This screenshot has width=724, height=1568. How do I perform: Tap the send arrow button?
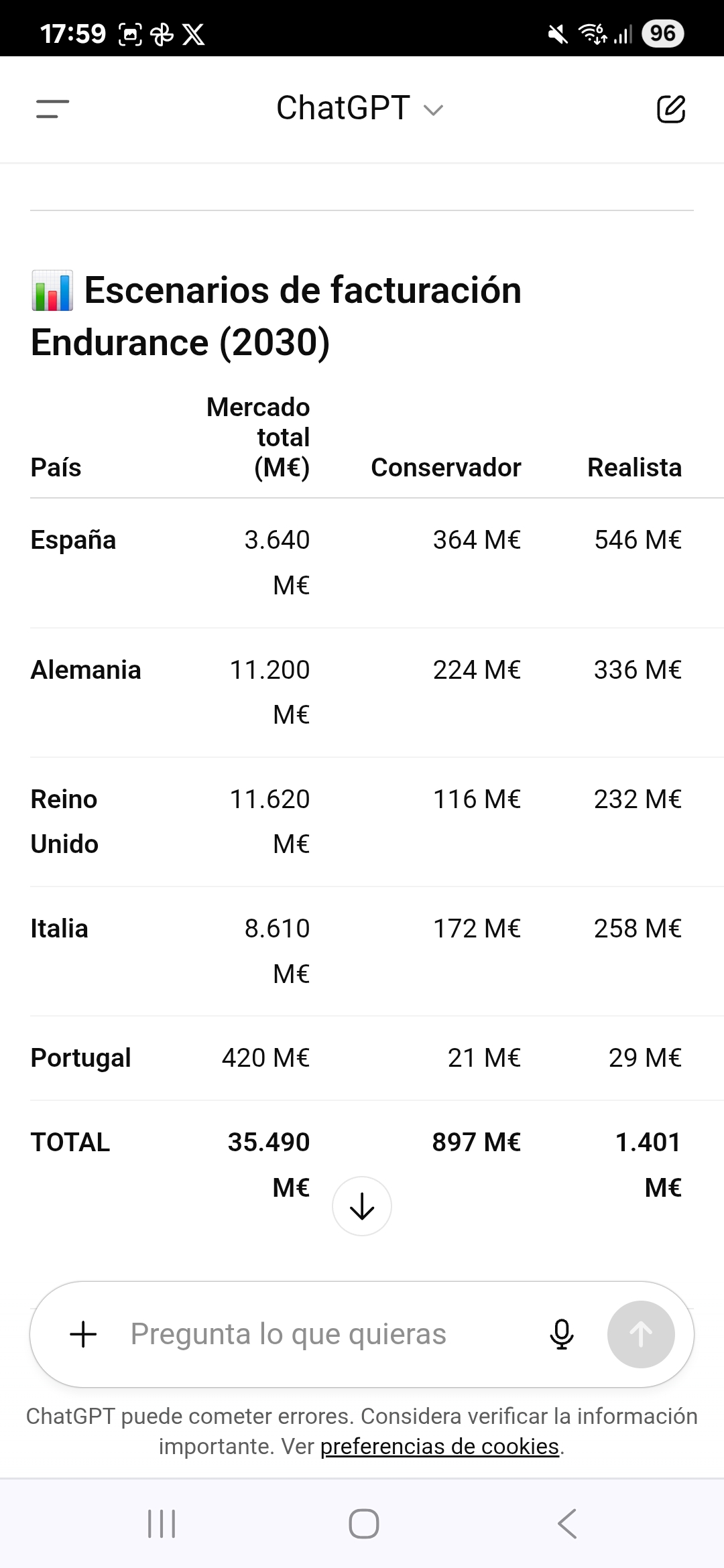pos(641,1334)
